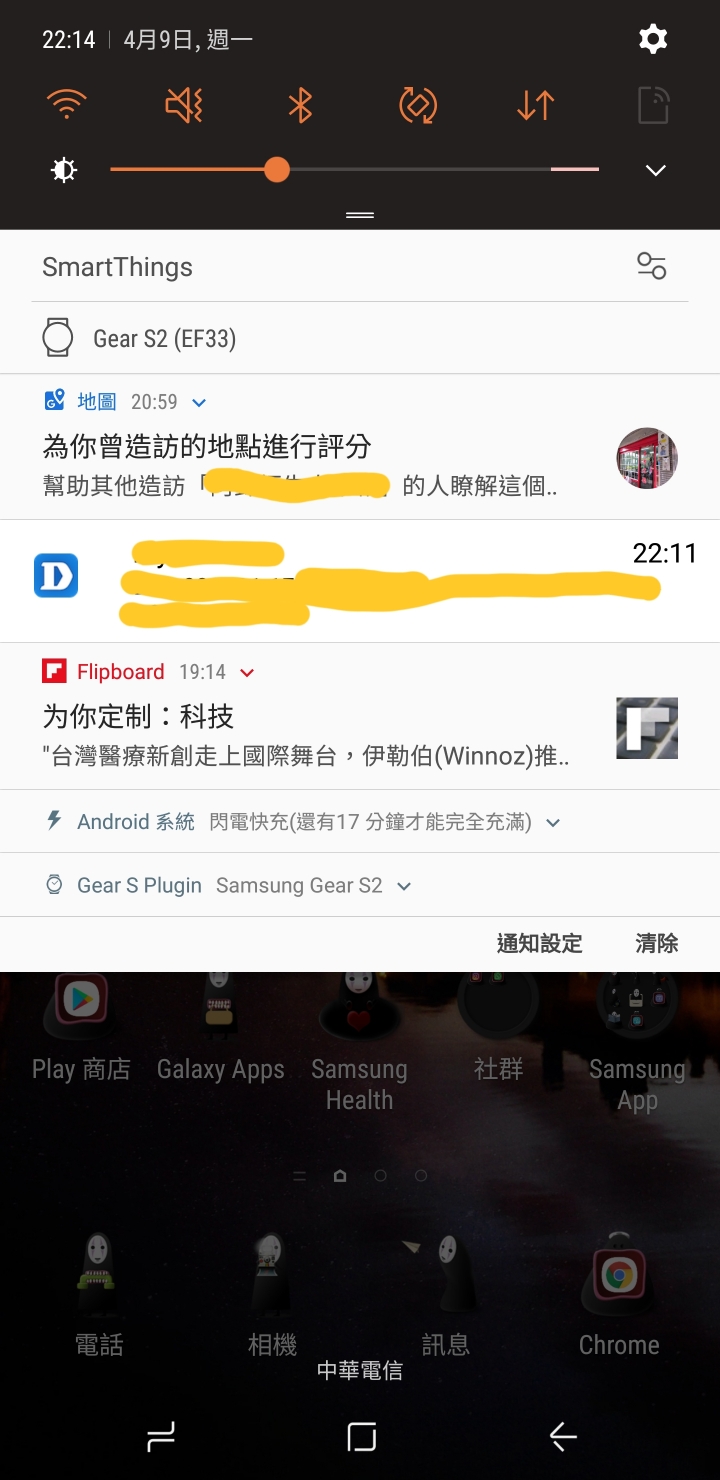Open the settings gear
Viewport: 720px width, 1480px height.
point(653,40)
